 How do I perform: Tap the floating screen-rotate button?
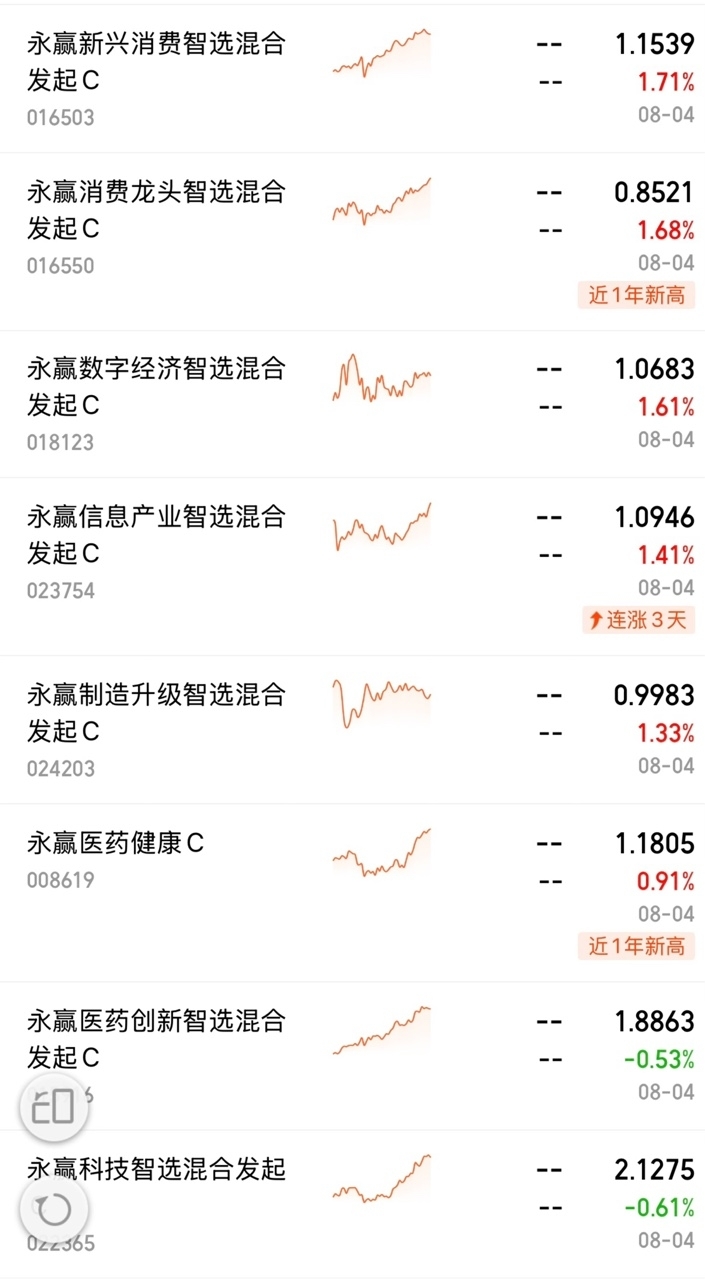point(54,1107)
